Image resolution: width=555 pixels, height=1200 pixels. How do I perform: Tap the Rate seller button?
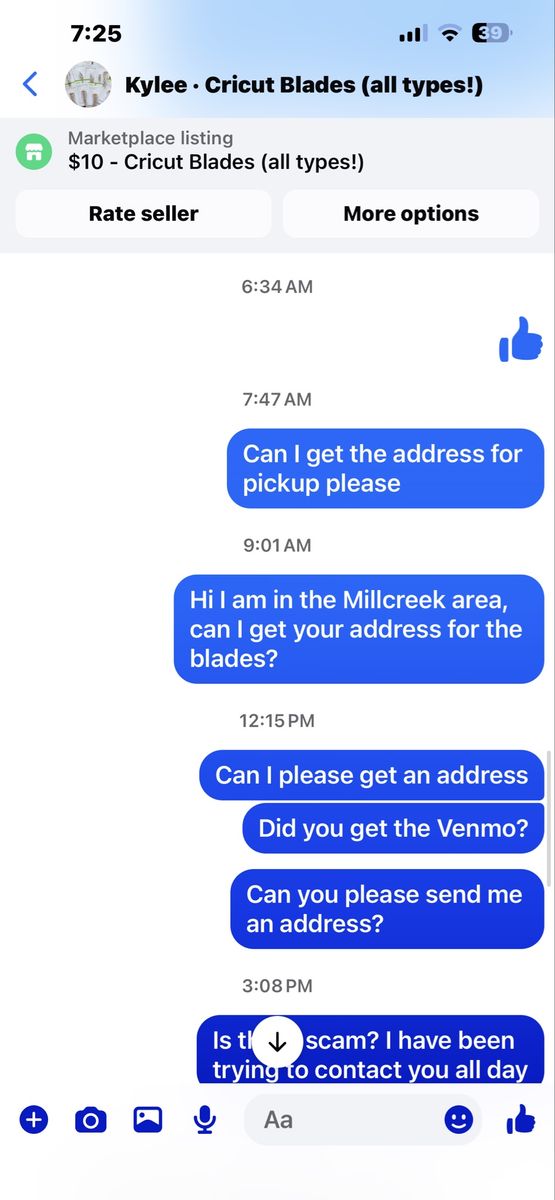coord(143,213)
